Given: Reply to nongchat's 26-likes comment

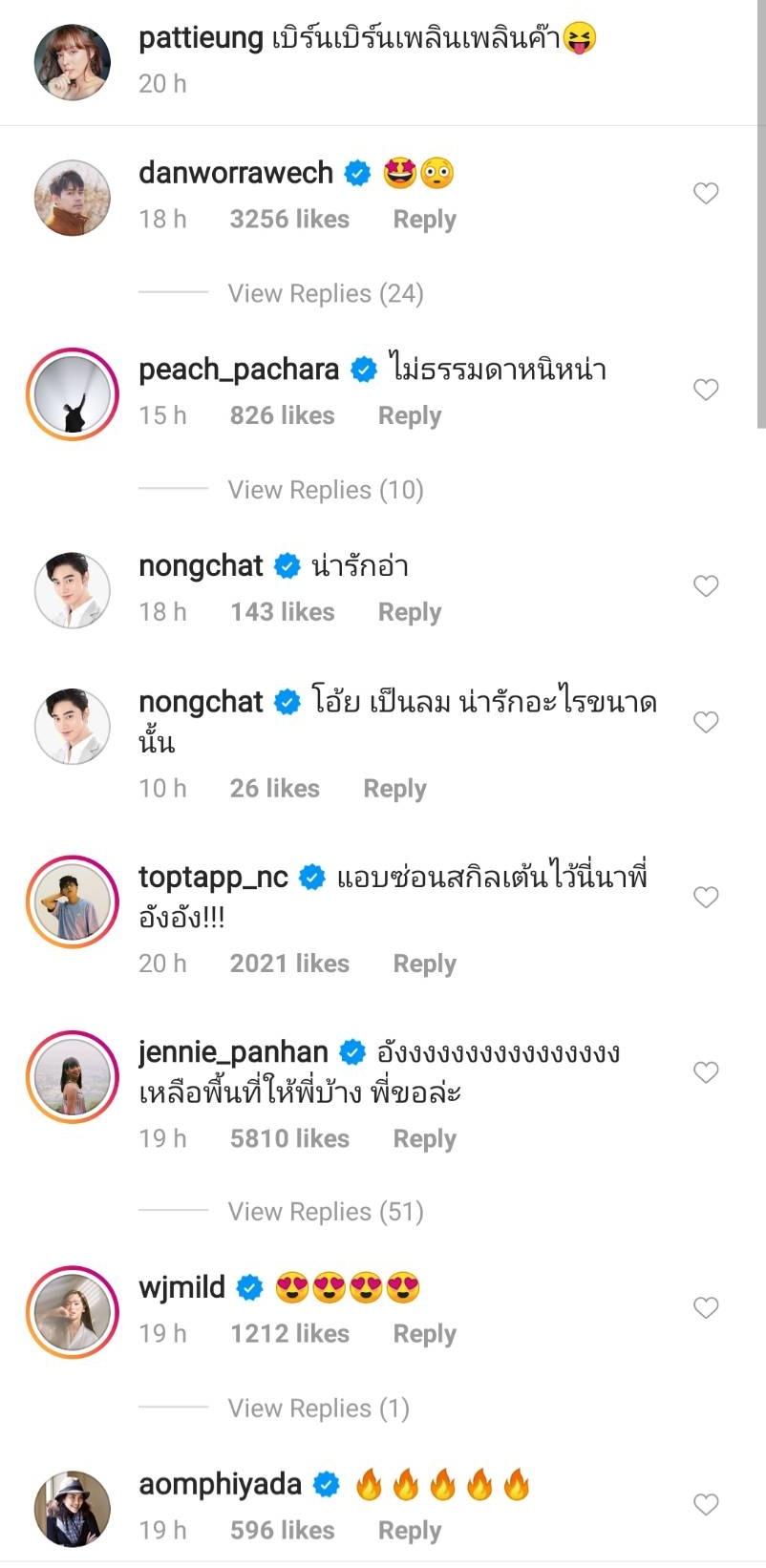Looking at the screenshot, I should (x=394, y=789).
